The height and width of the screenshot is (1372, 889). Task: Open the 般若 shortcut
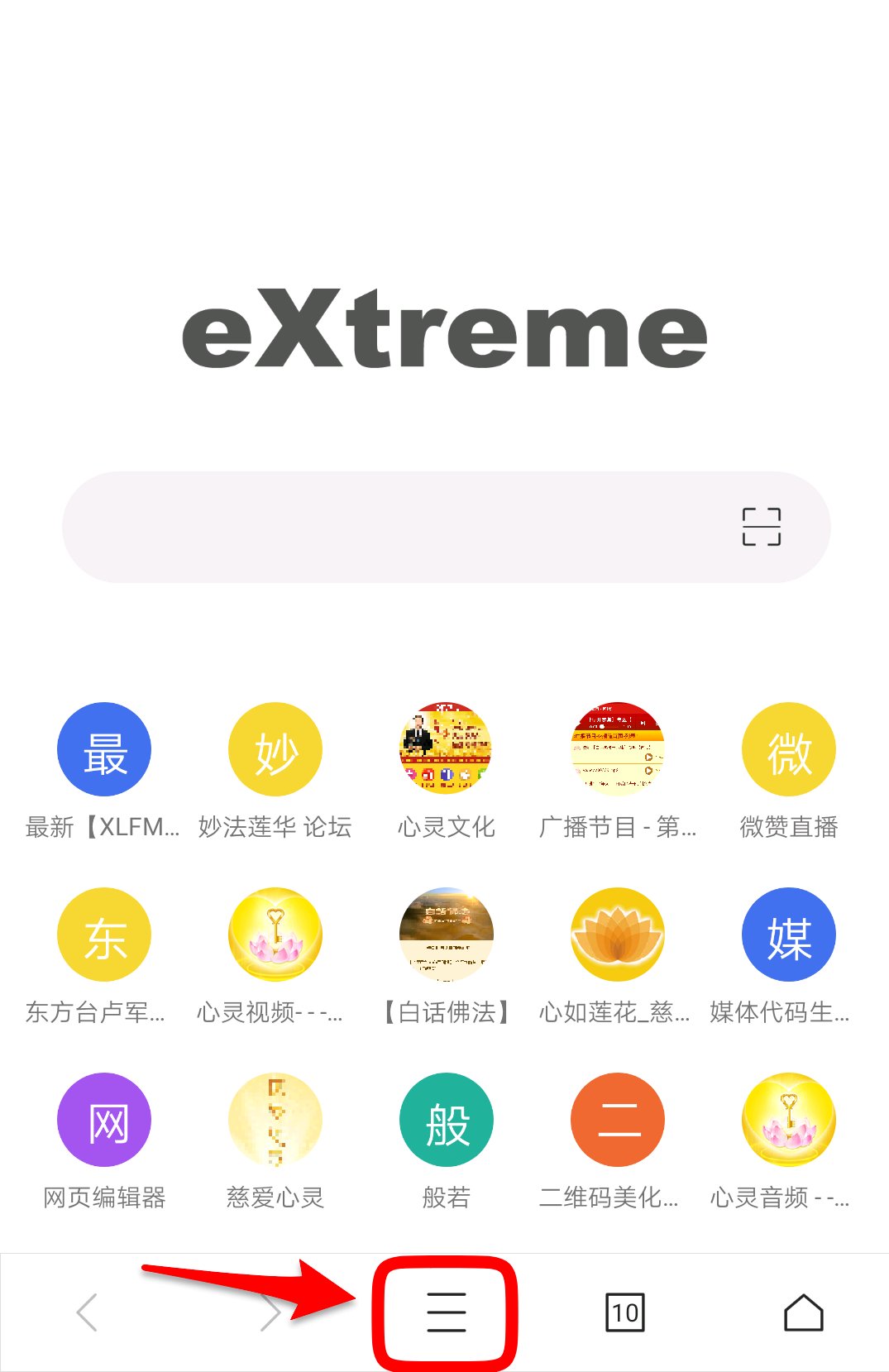[447, 1121]
